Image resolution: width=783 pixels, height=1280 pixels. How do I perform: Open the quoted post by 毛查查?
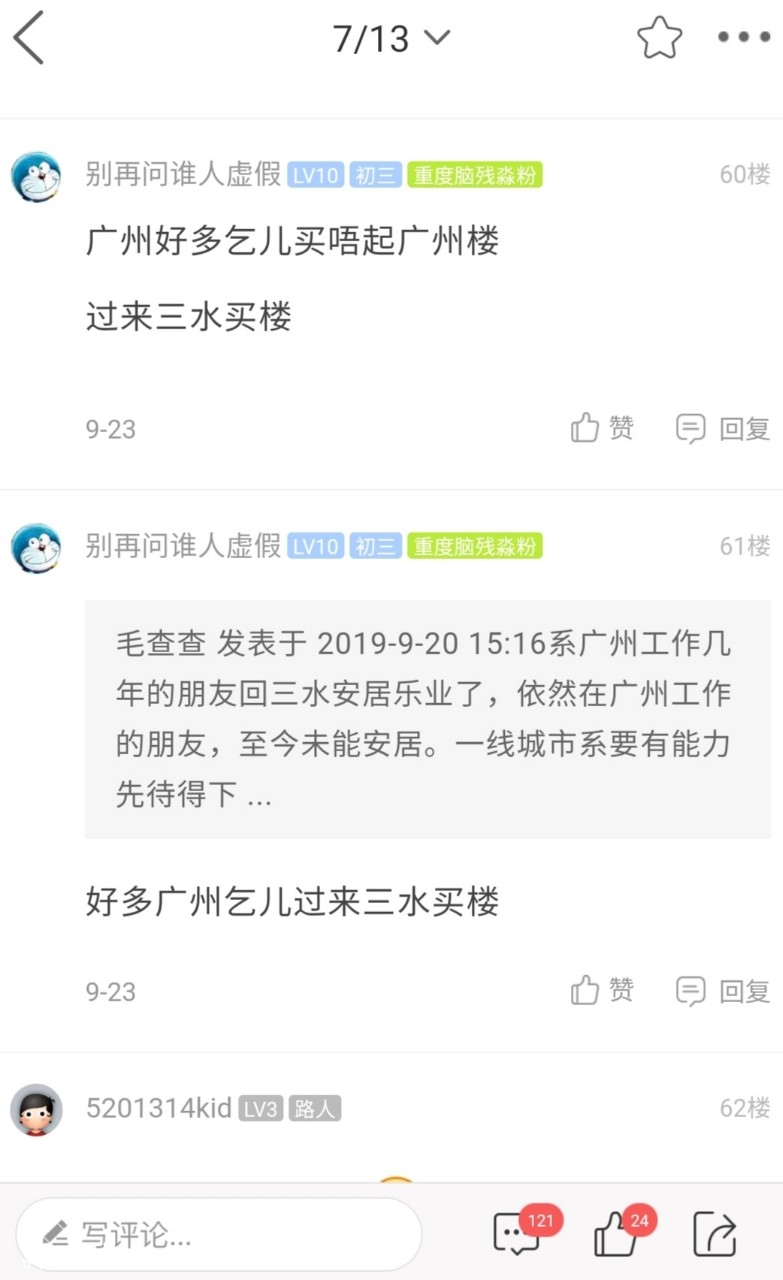click(x=427, y=718)
